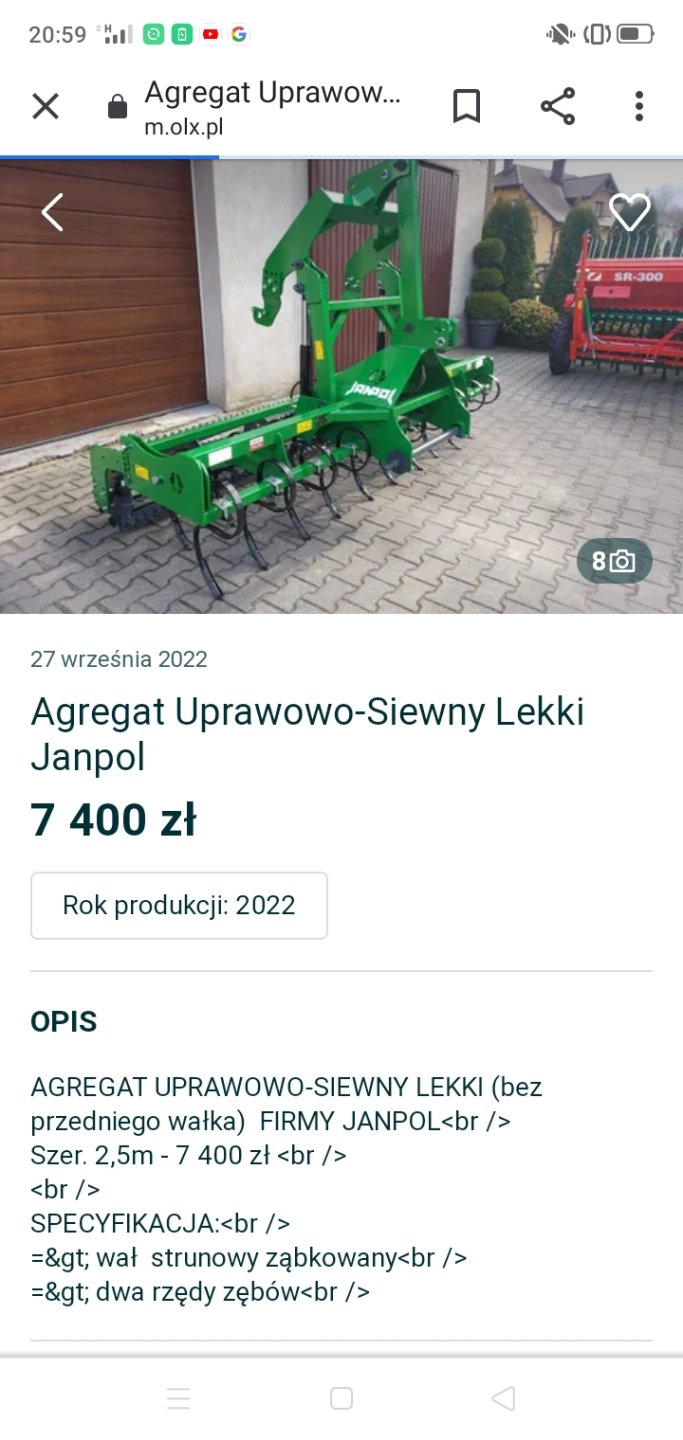Screen dimensions: 683x1440
Task: Bookmark this page in the browser
Action: (466, 106)
